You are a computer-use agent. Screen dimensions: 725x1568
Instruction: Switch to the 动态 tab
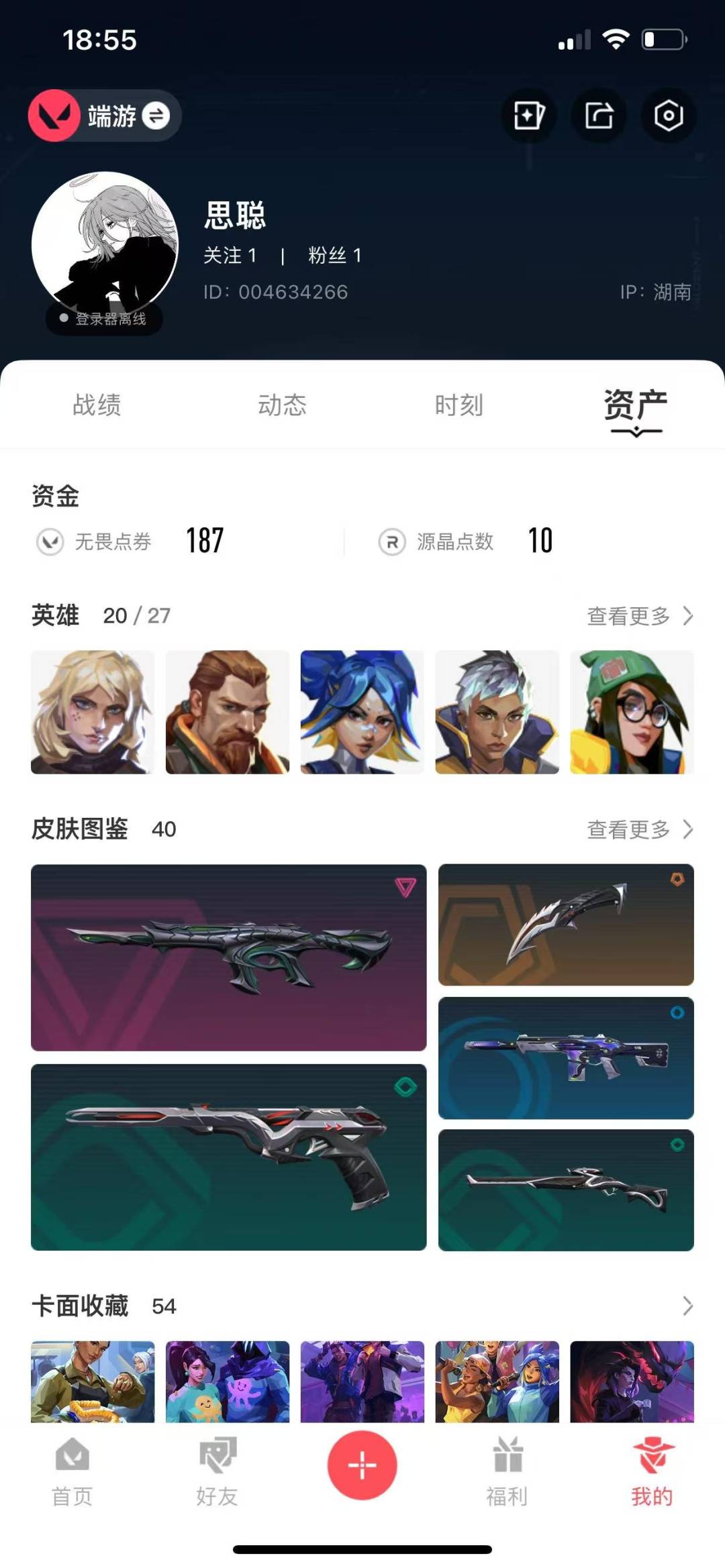point(282,405)
